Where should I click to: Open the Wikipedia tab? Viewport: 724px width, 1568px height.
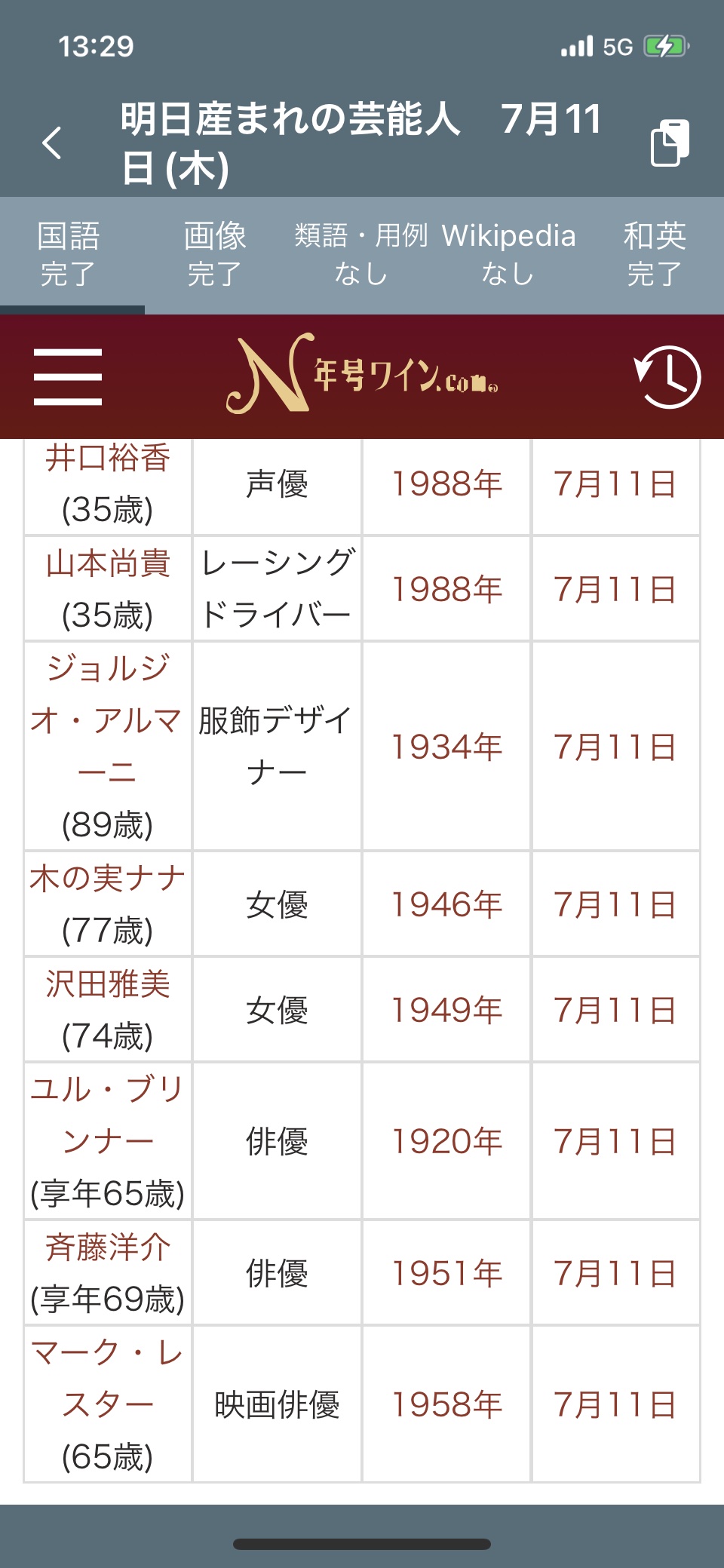click(x=508, y=254)
